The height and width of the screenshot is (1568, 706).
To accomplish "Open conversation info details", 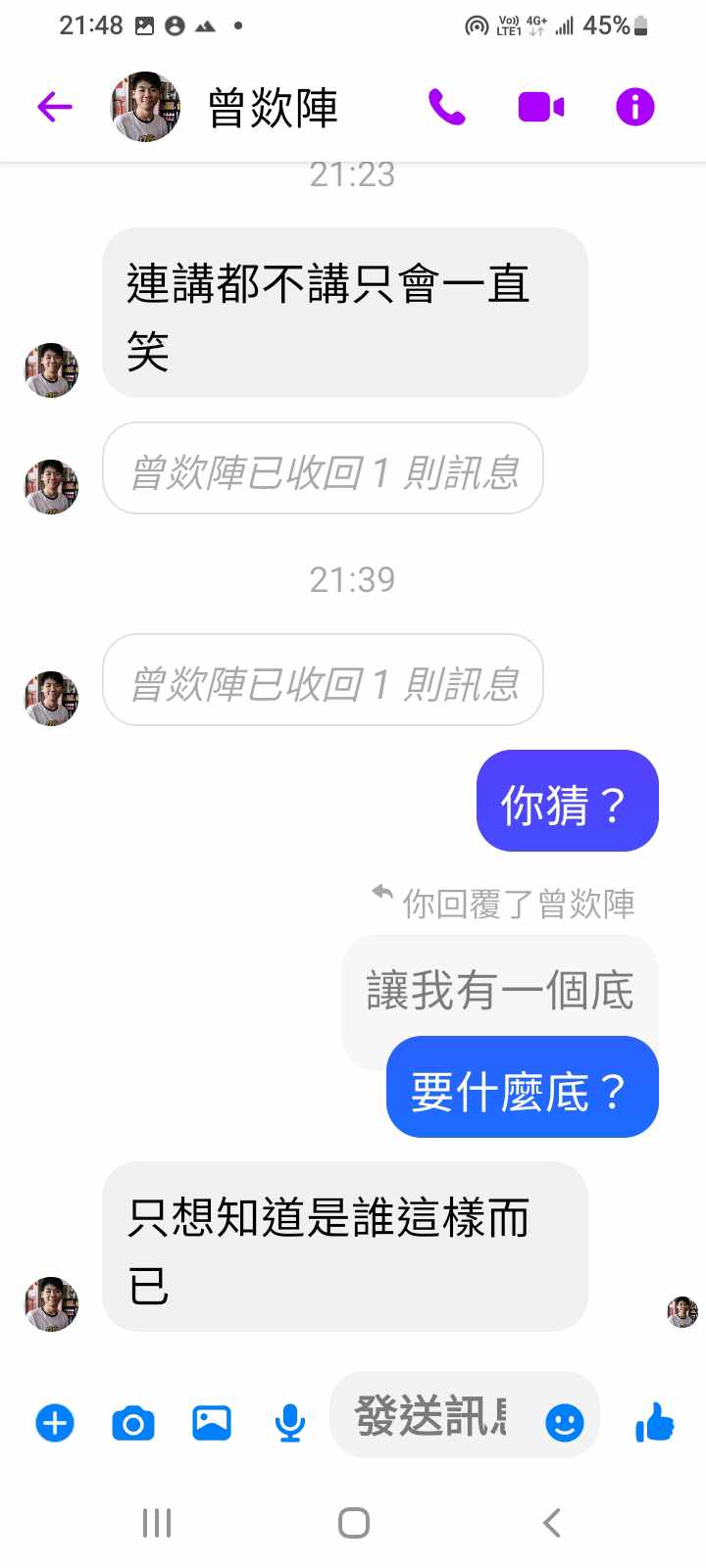I will pos(634,107).
